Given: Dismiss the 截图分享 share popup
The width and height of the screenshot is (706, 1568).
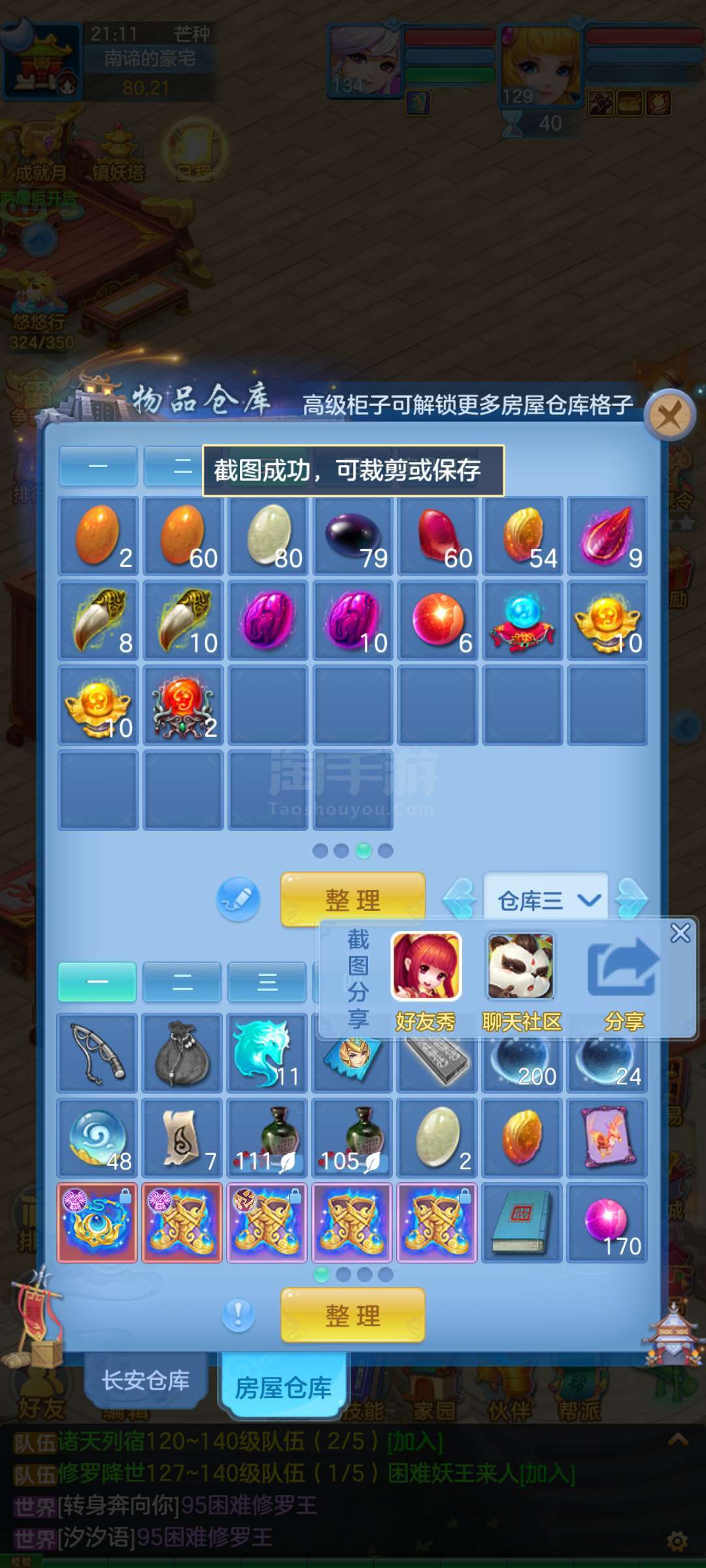Looking at the screenshot, I should [680, 933].
